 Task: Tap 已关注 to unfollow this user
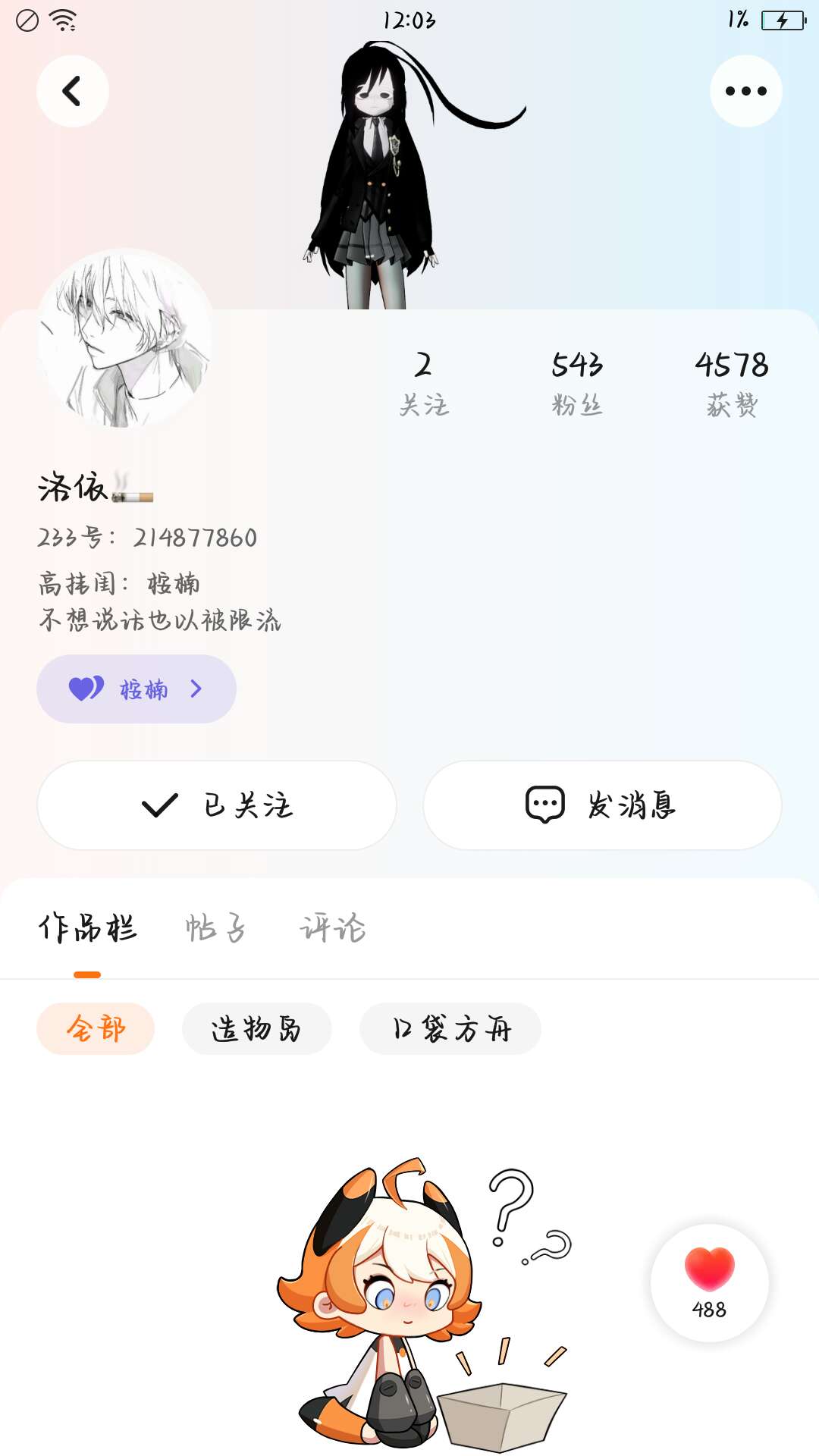point(217,805)
